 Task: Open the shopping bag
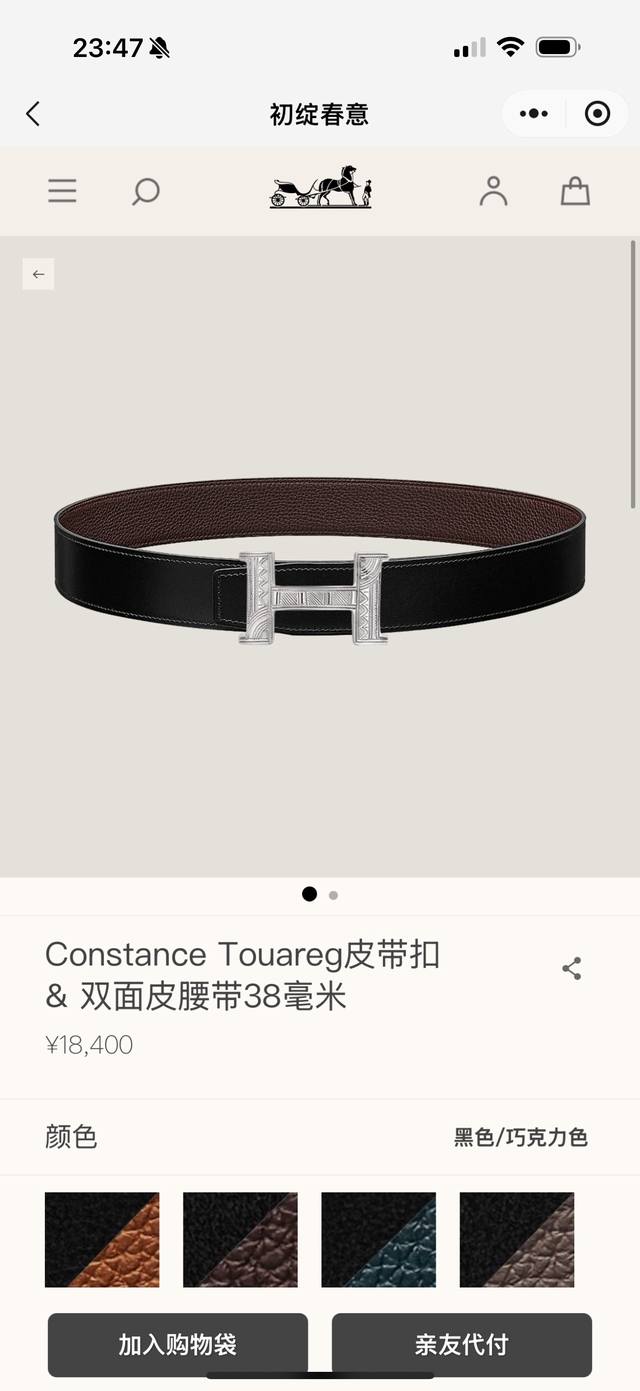point(575,191)
